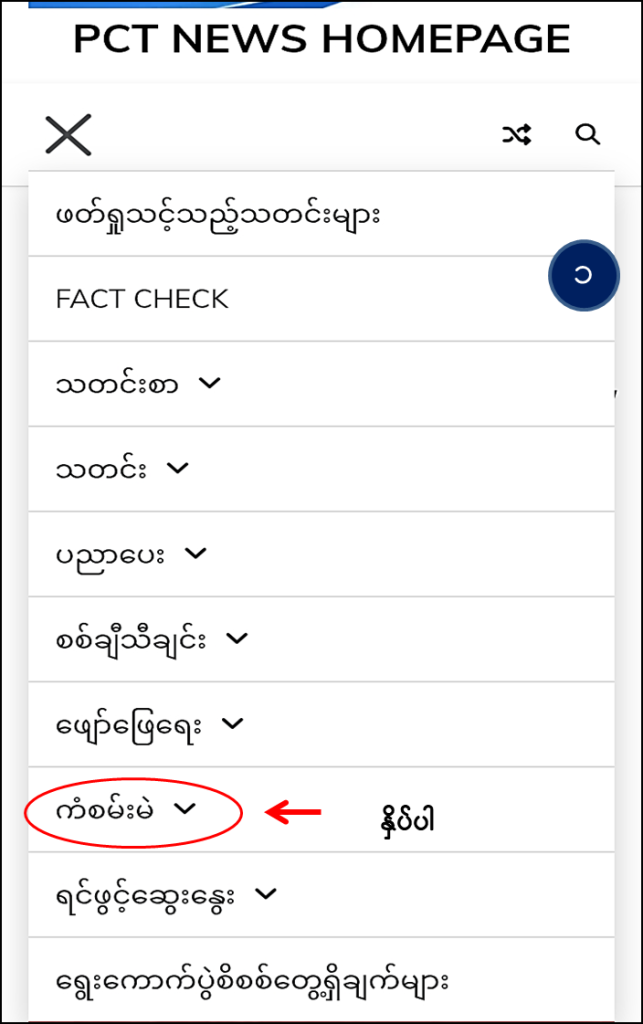Expand the သတင်း submenu

click(x=177, y=468)
